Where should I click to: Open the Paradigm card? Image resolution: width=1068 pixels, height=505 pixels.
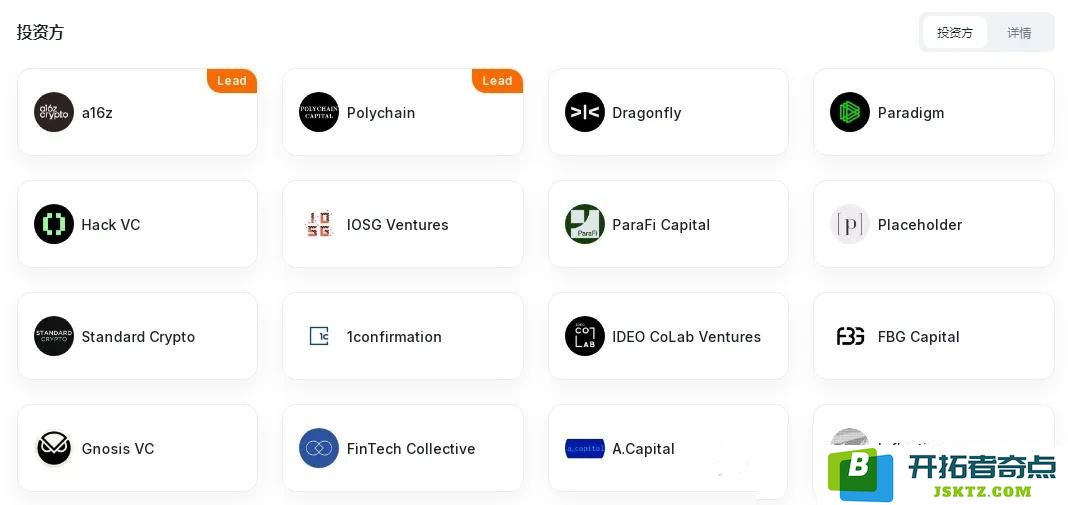933,113
